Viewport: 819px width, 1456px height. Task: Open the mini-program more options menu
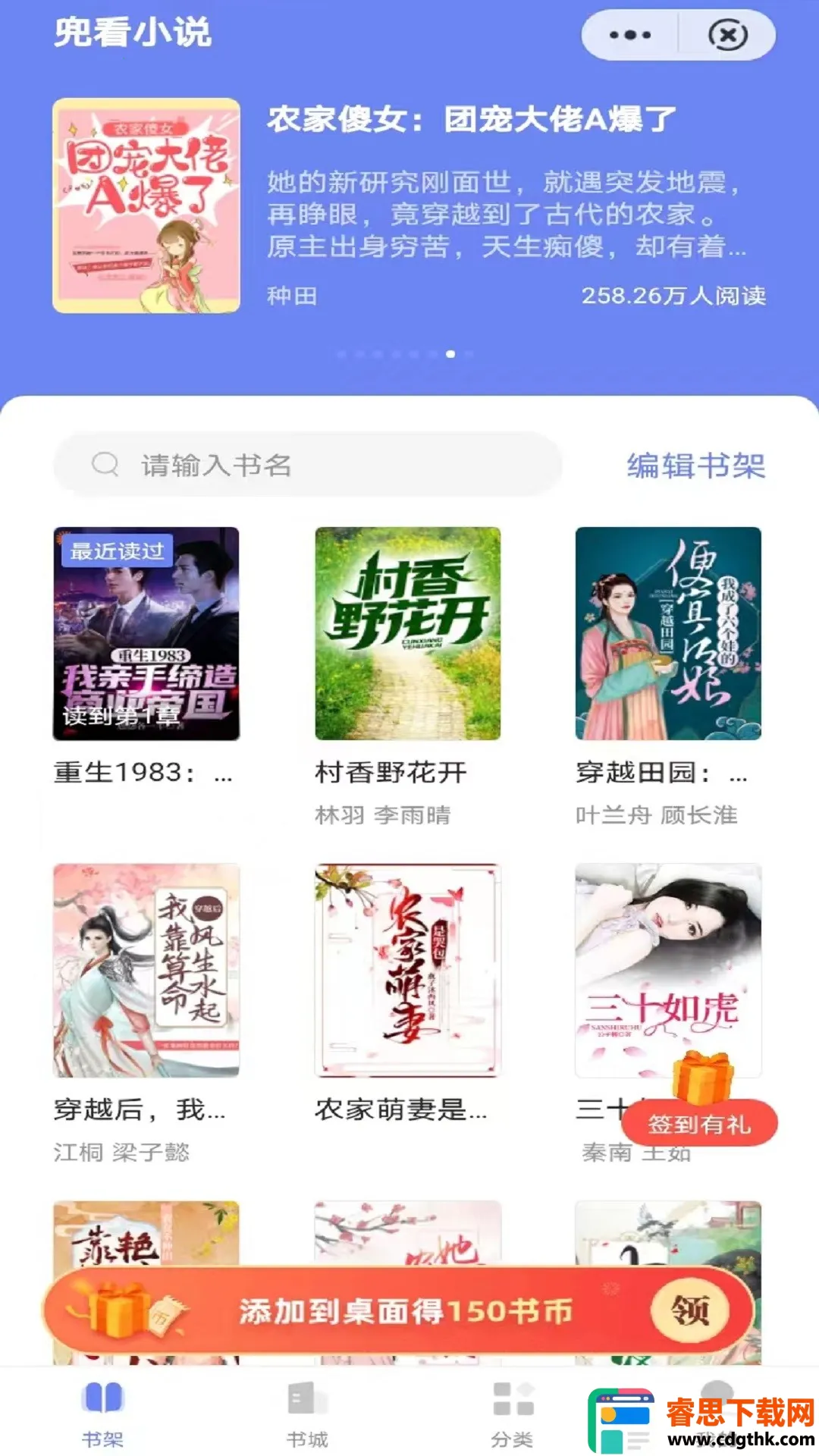pyautogui.click(x=630, y=35)
